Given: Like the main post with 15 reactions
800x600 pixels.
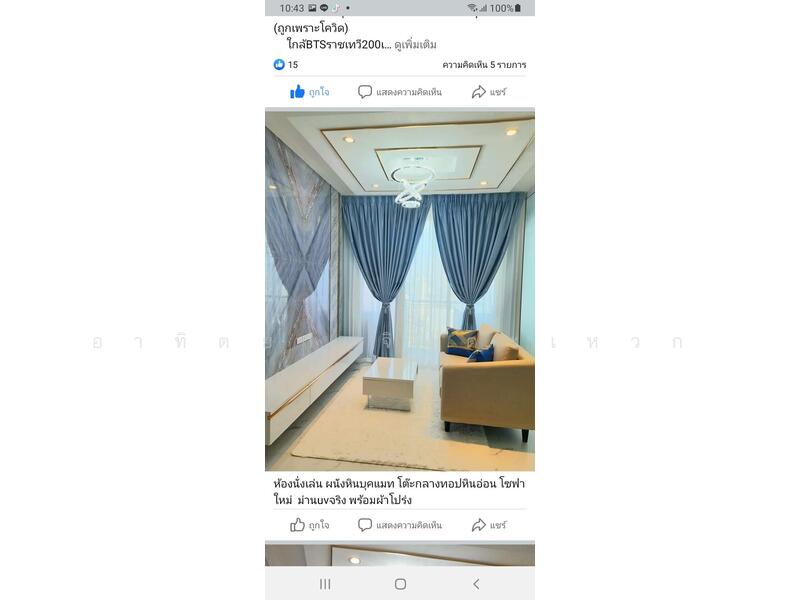Looking at the screenshot, I should [309, 92].
